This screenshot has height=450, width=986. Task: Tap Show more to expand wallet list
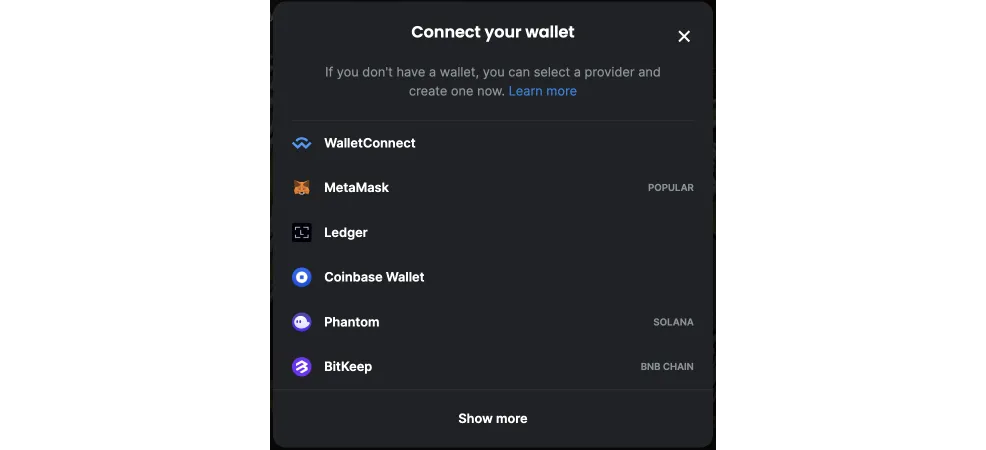(x=492, y=418)
